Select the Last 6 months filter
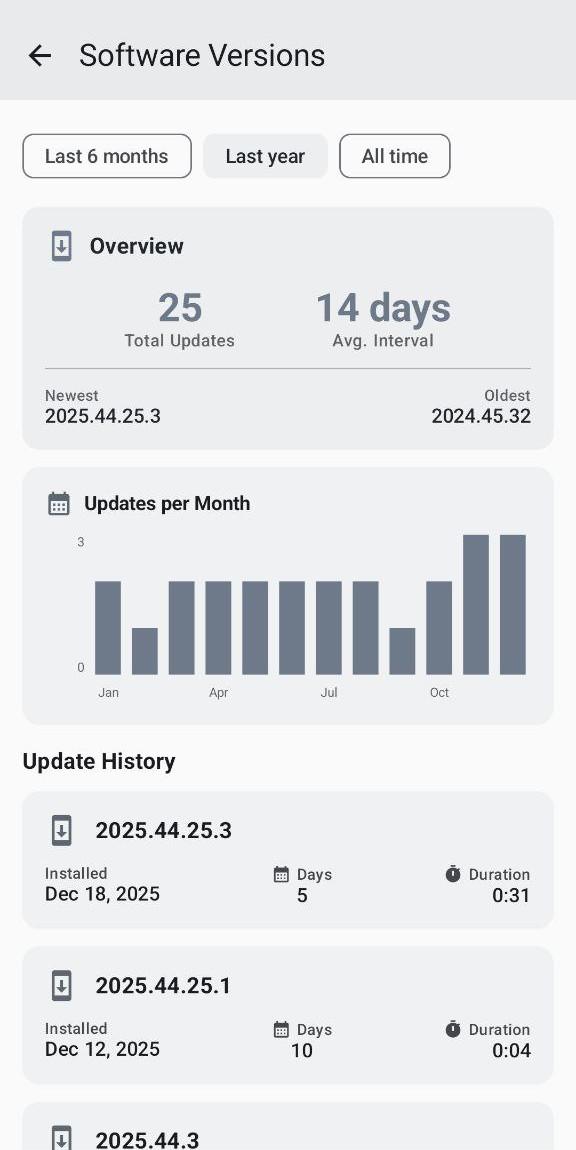This screenshot has height=1150, width=576. pos(107,156)
